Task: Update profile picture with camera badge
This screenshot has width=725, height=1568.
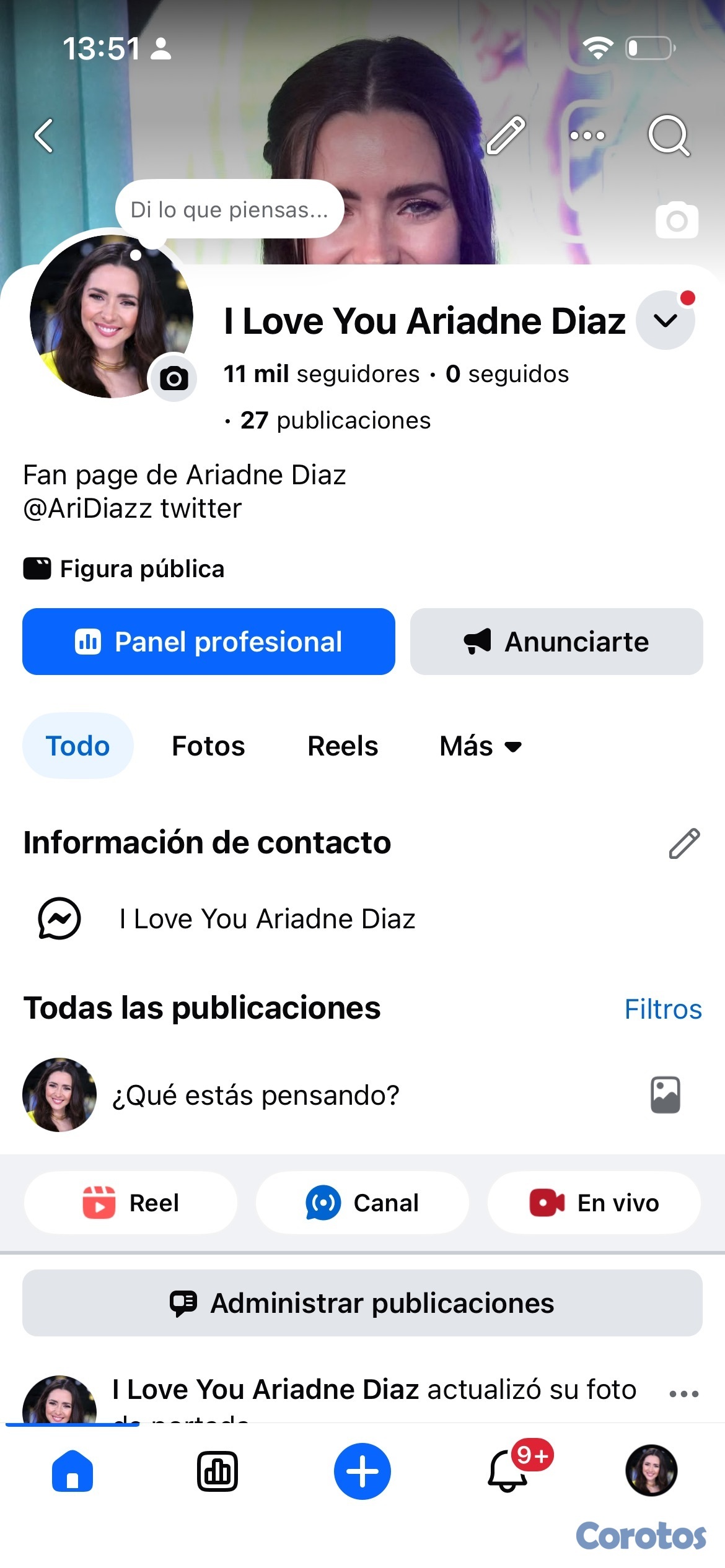Action: [x=174, y=378]
